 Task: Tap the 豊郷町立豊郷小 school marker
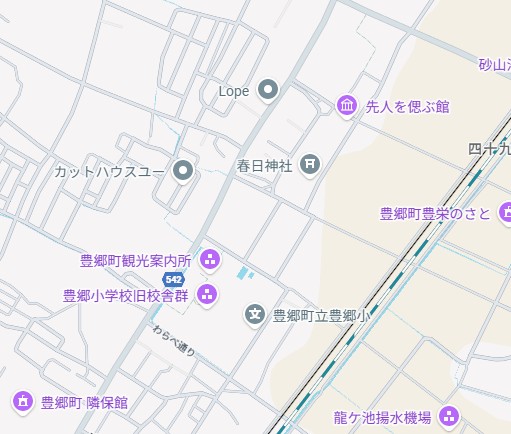pos(255,315)
